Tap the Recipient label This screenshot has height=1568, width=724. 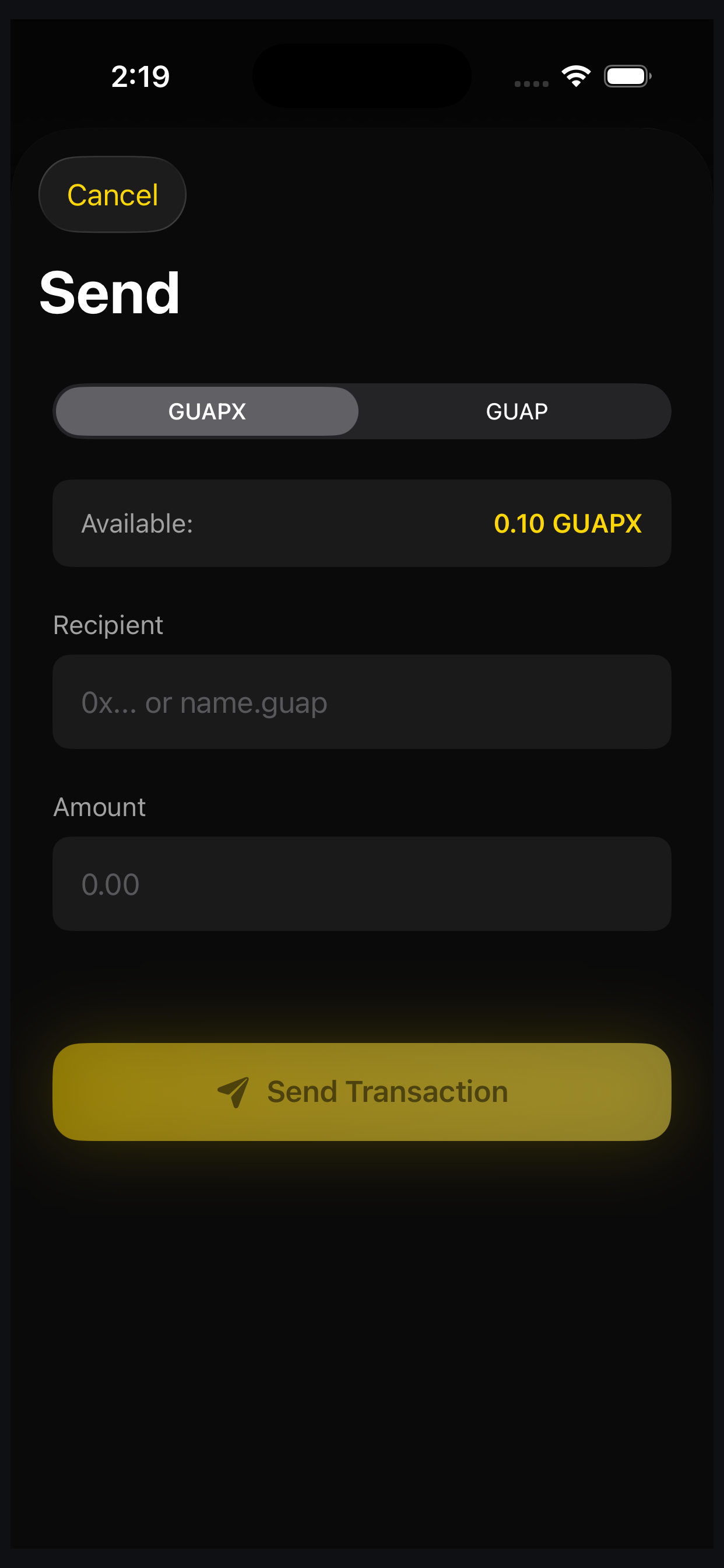pyautogui.click(x=108, y=624)
